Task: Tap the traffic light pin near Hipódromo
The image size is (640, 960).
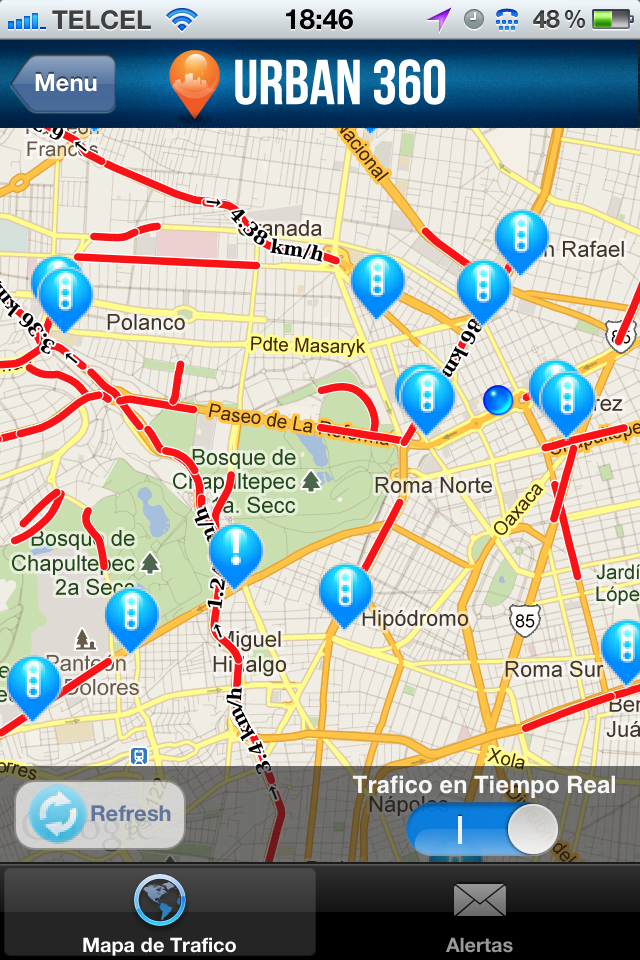Action: (x=345, y=592)
